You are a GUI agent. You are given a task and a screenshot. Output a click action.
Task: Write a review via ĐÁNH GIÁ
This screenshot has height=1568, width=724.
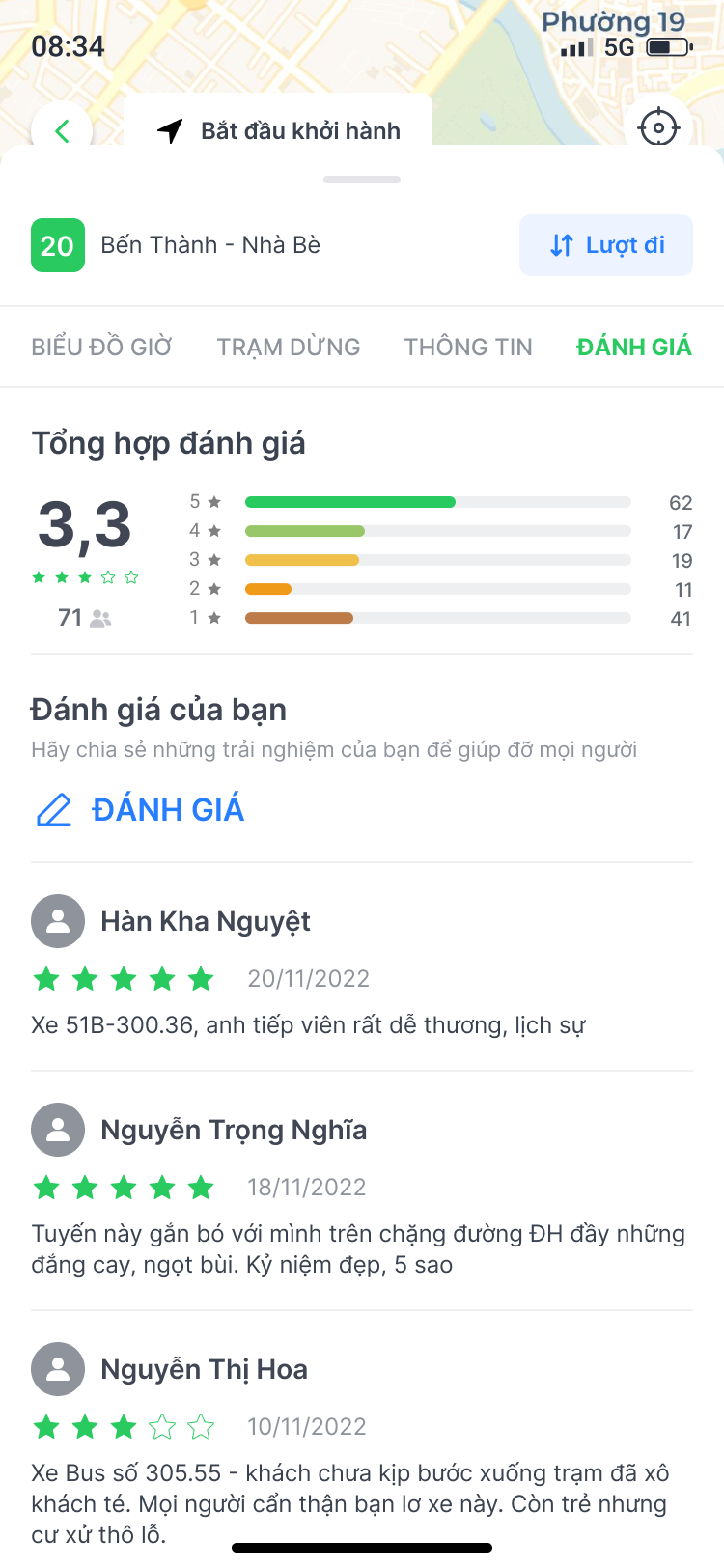(x=140, y=810)
